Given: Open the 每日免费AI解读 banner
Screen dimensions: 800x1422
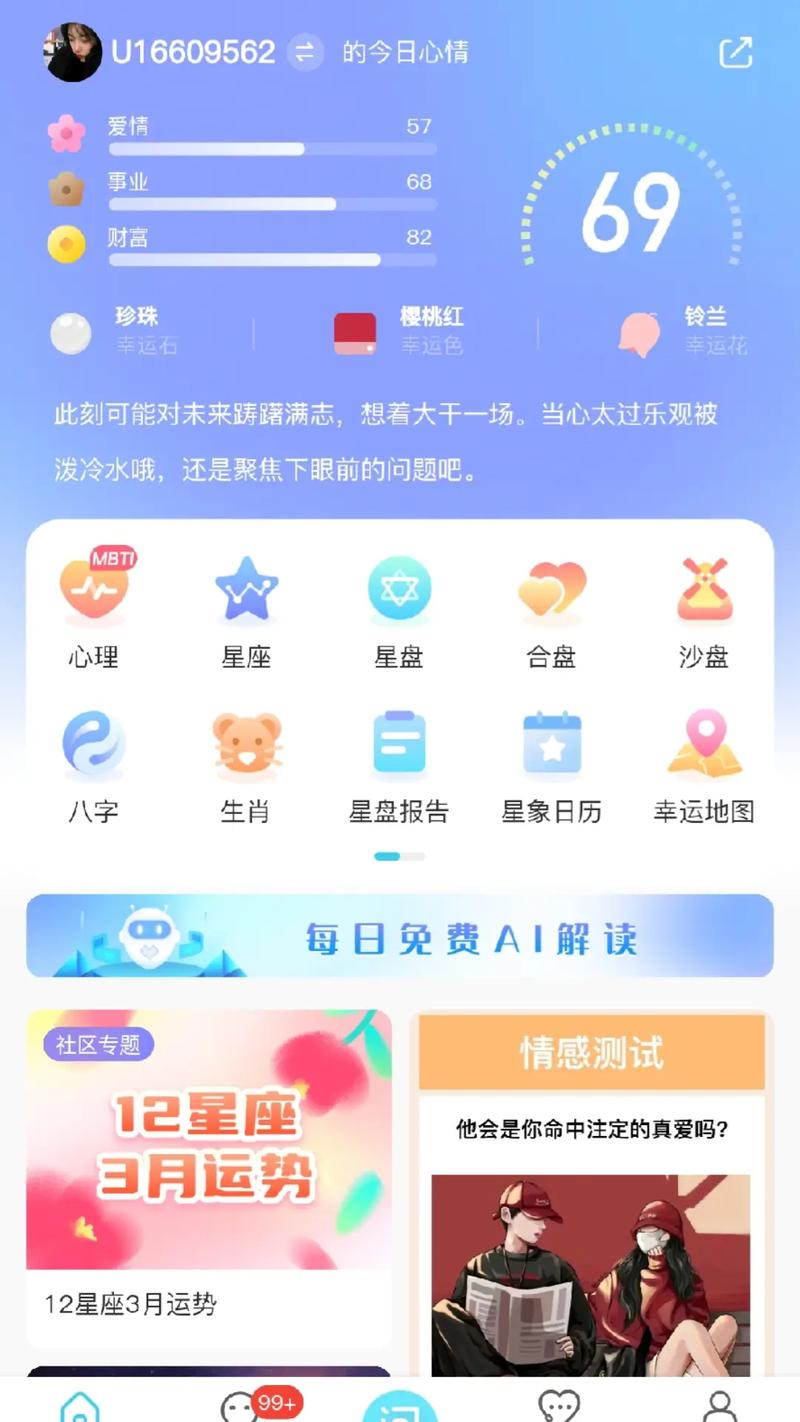Looking at the screenshot, I should [400, 937].
